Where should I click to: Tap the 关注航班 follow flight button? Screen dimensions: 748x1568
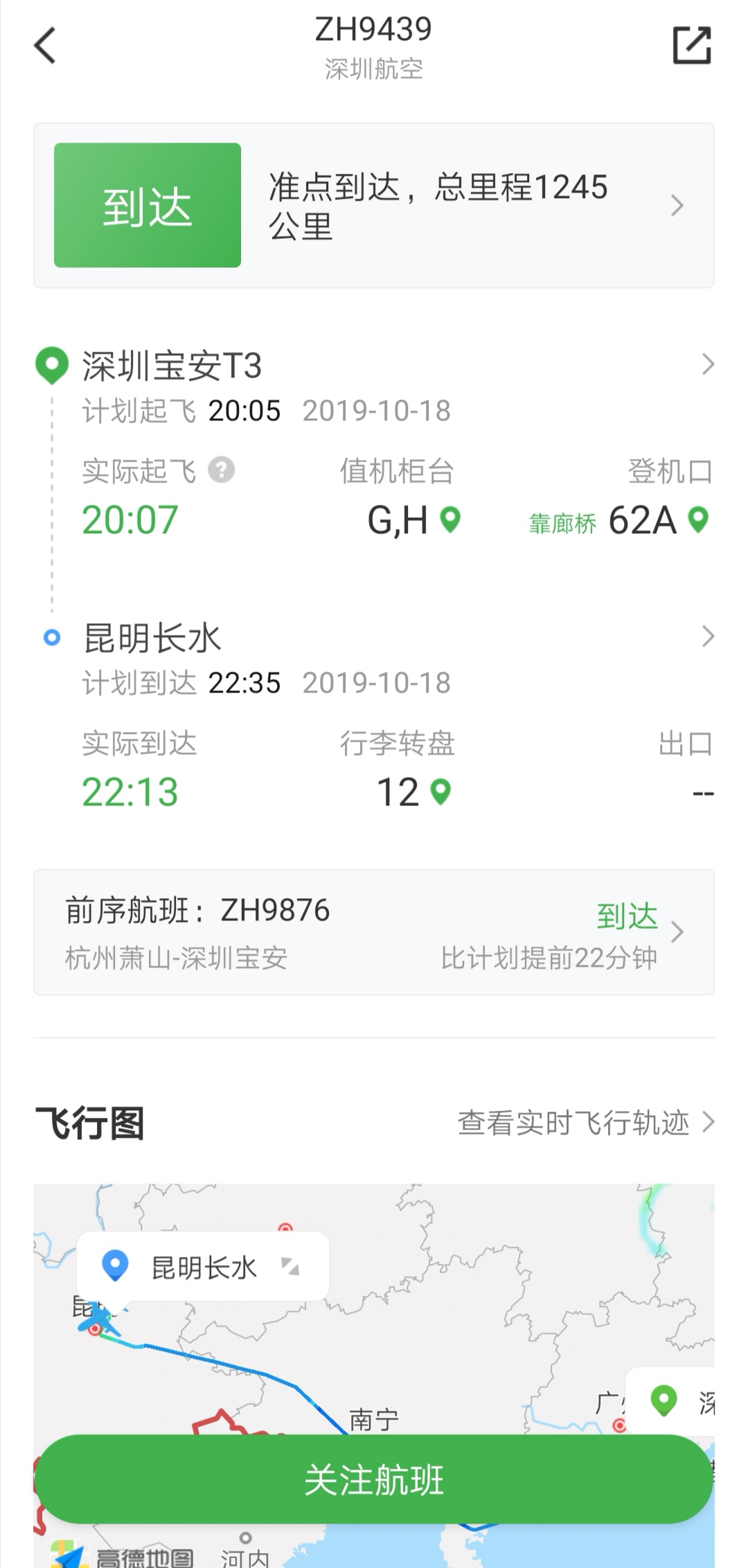[374, 1479]
